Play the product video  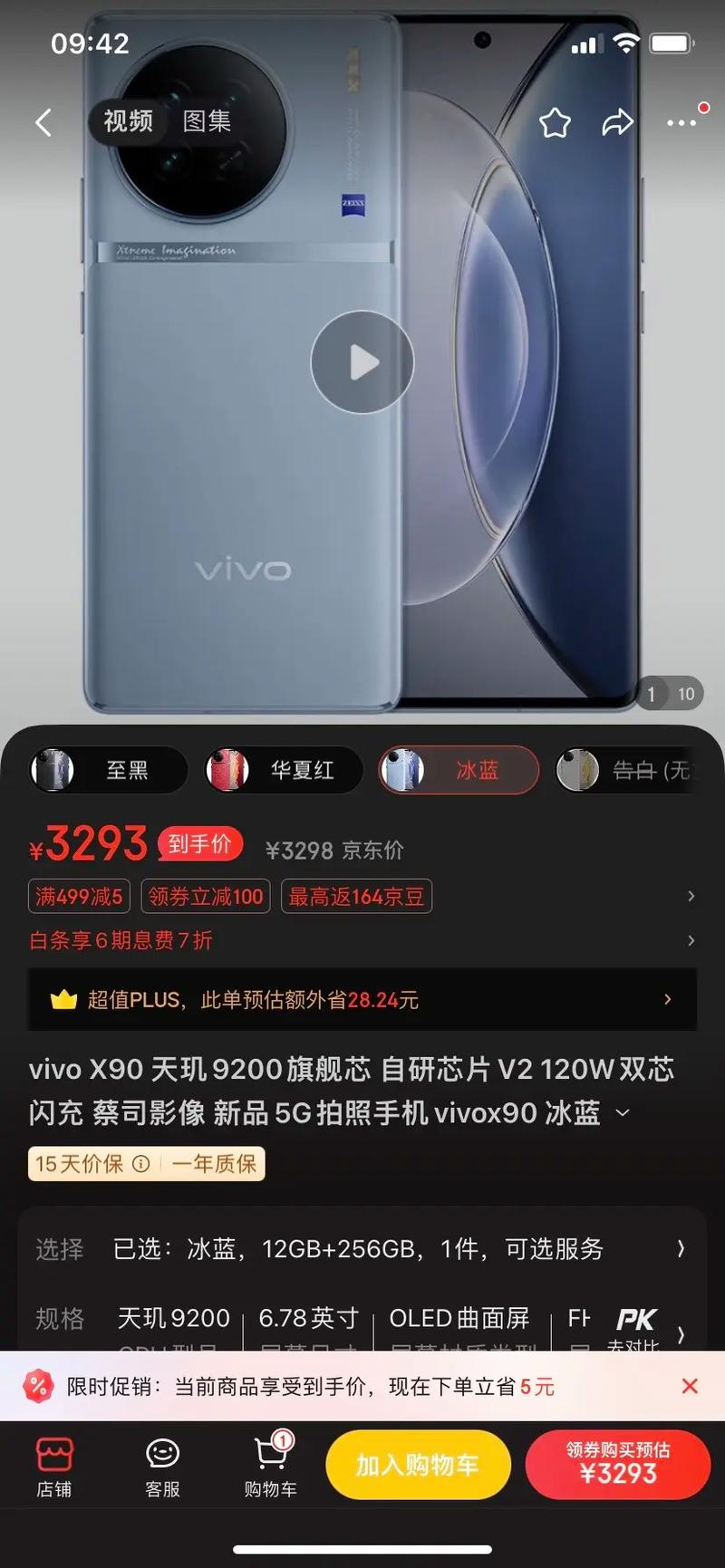362,361
